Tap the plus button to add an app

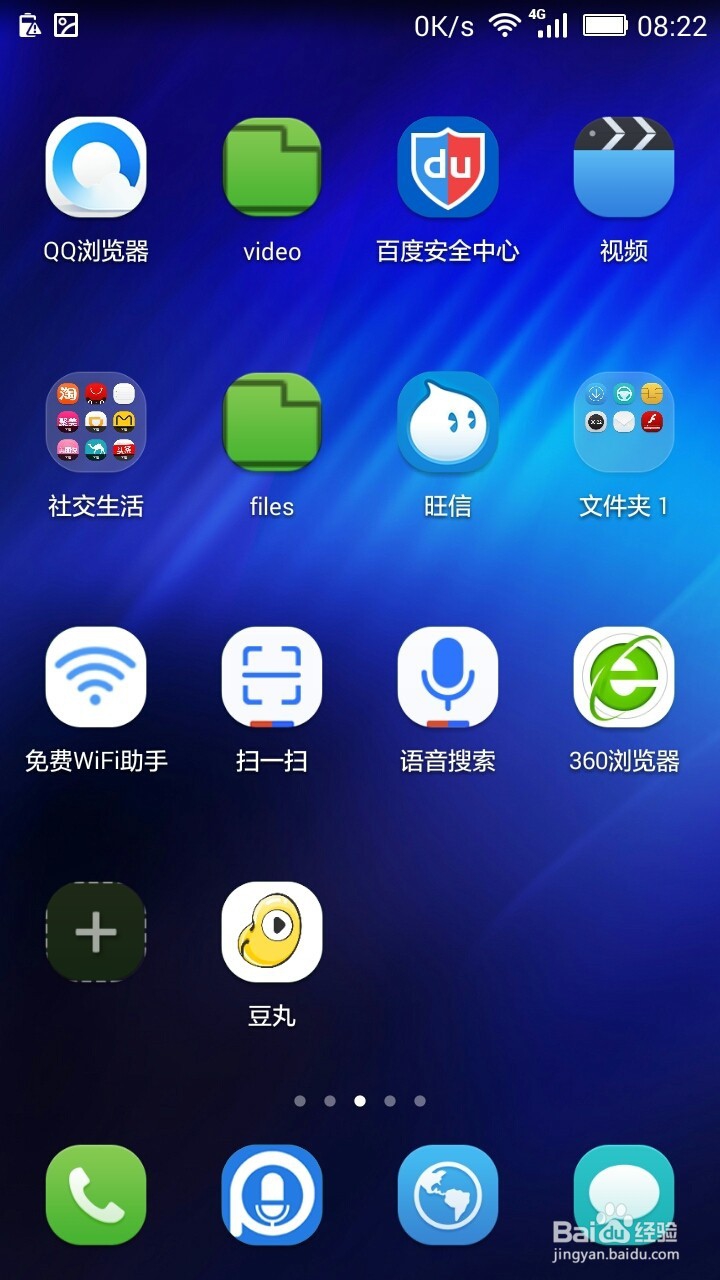click(x=95, y=932)
